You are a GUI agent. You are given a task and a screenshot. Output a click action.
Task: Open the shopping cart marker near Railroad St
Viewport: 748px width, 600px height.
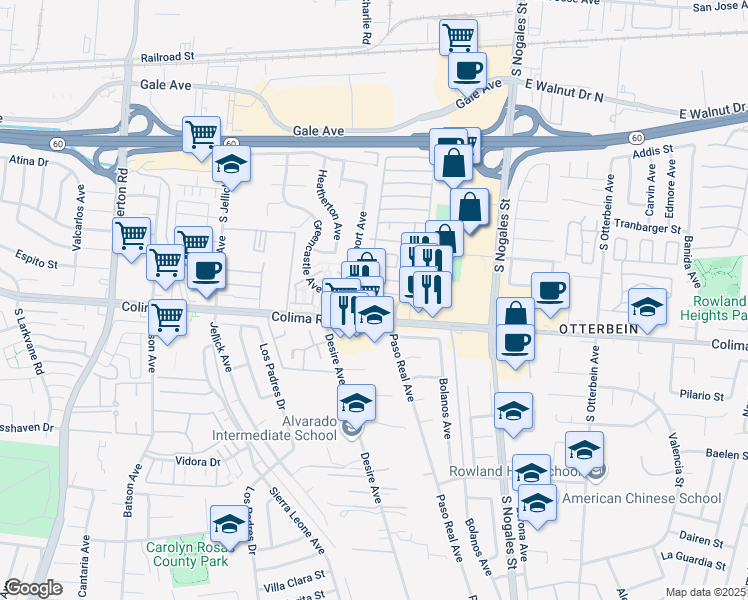point(458,37)
